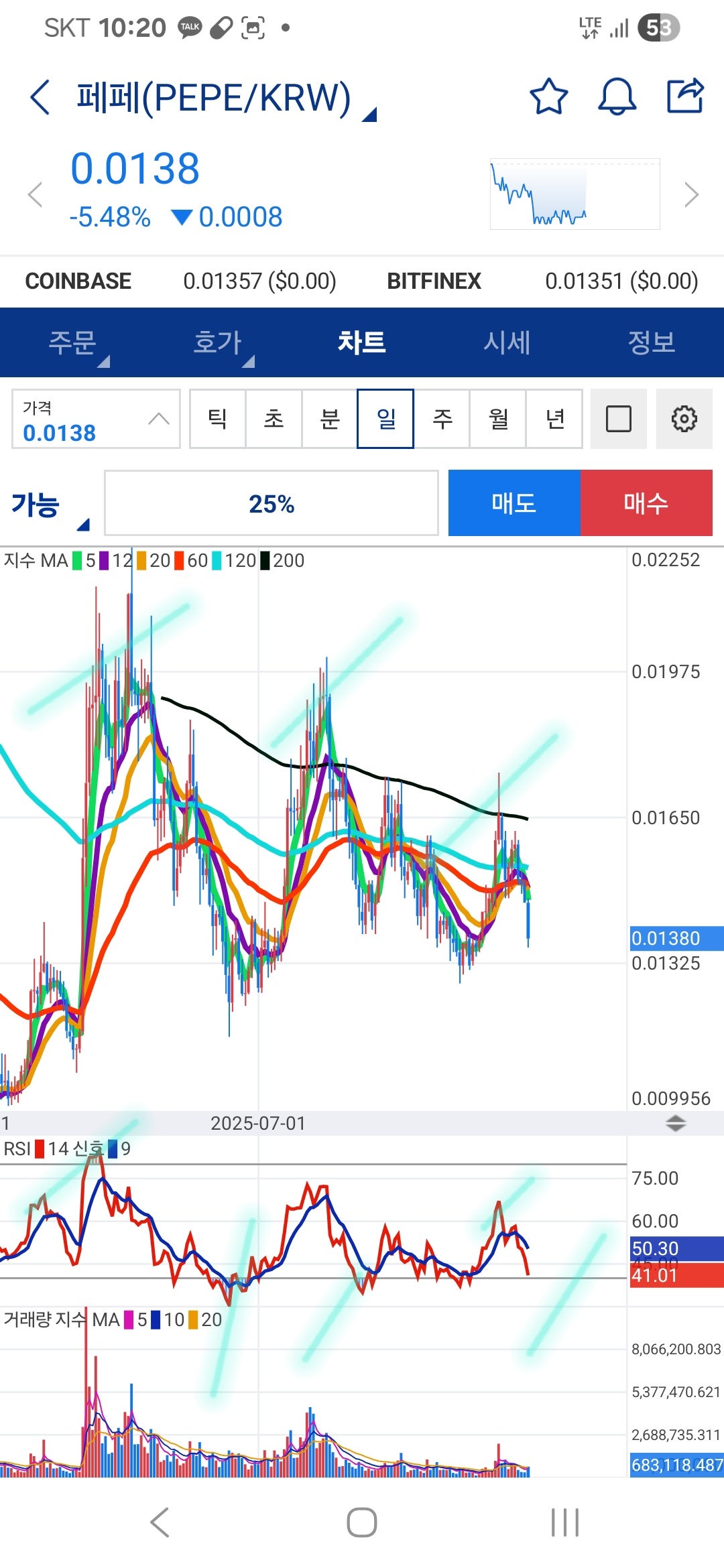This screenshot has width=724, height=1568.
Task: Expand the 가격 0.0138 price box
Action: [x=96, y=419]
